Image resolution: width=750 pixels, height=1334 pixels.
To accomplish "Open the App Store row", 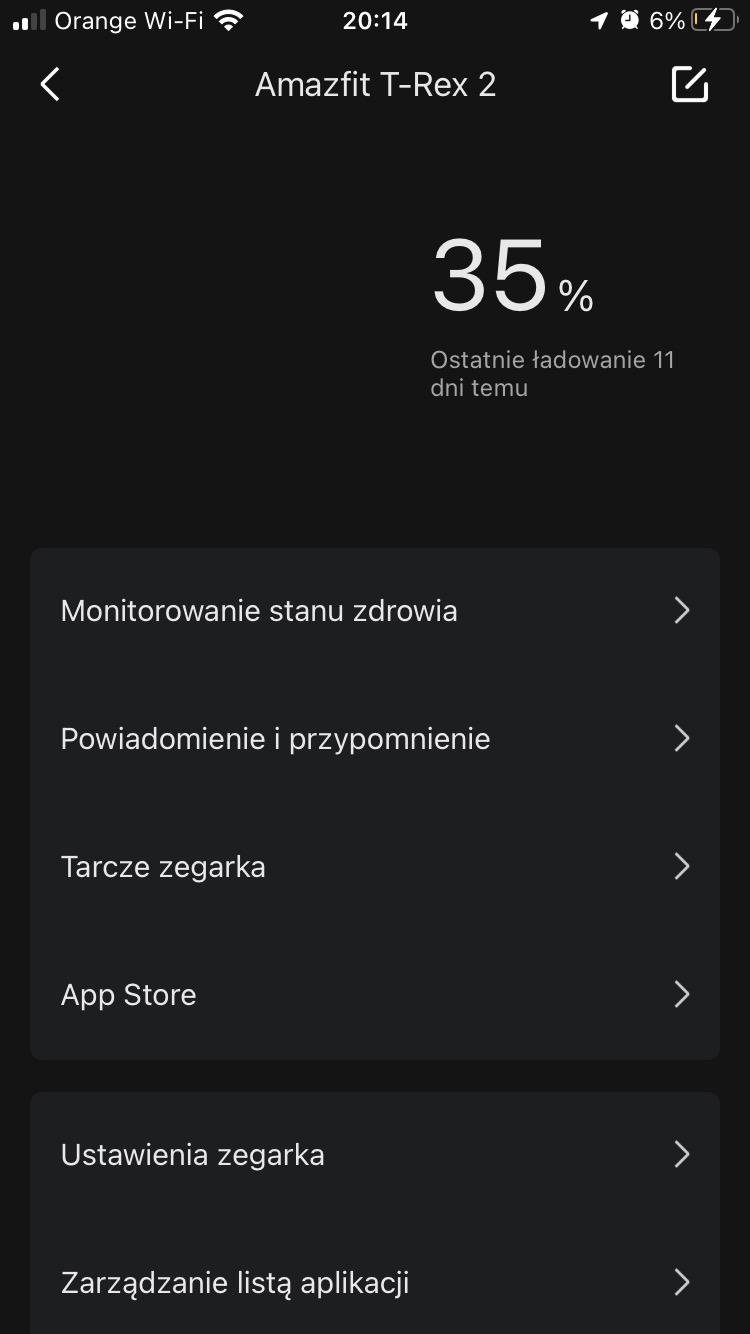I will (x=375, y=995).
